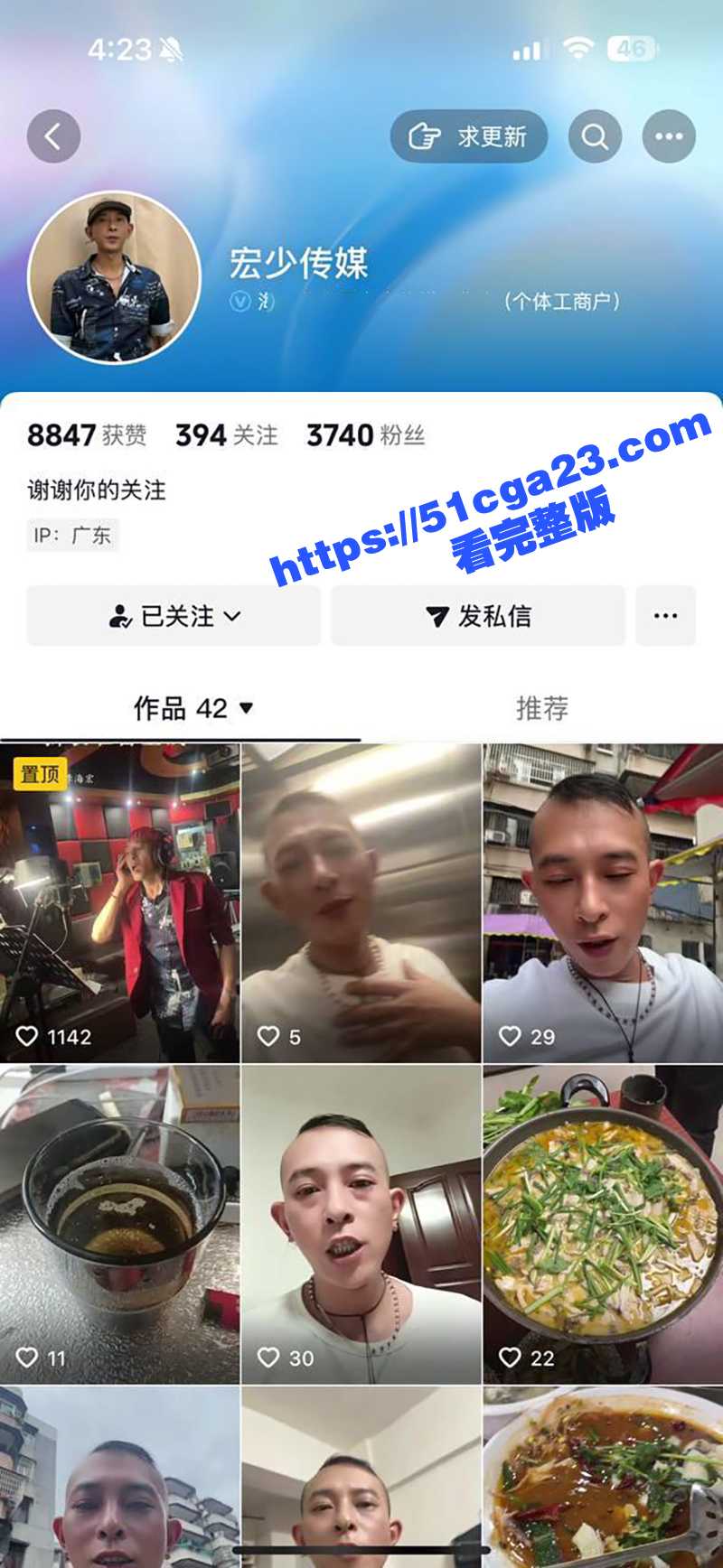Play the video with 5 likes

361,903
